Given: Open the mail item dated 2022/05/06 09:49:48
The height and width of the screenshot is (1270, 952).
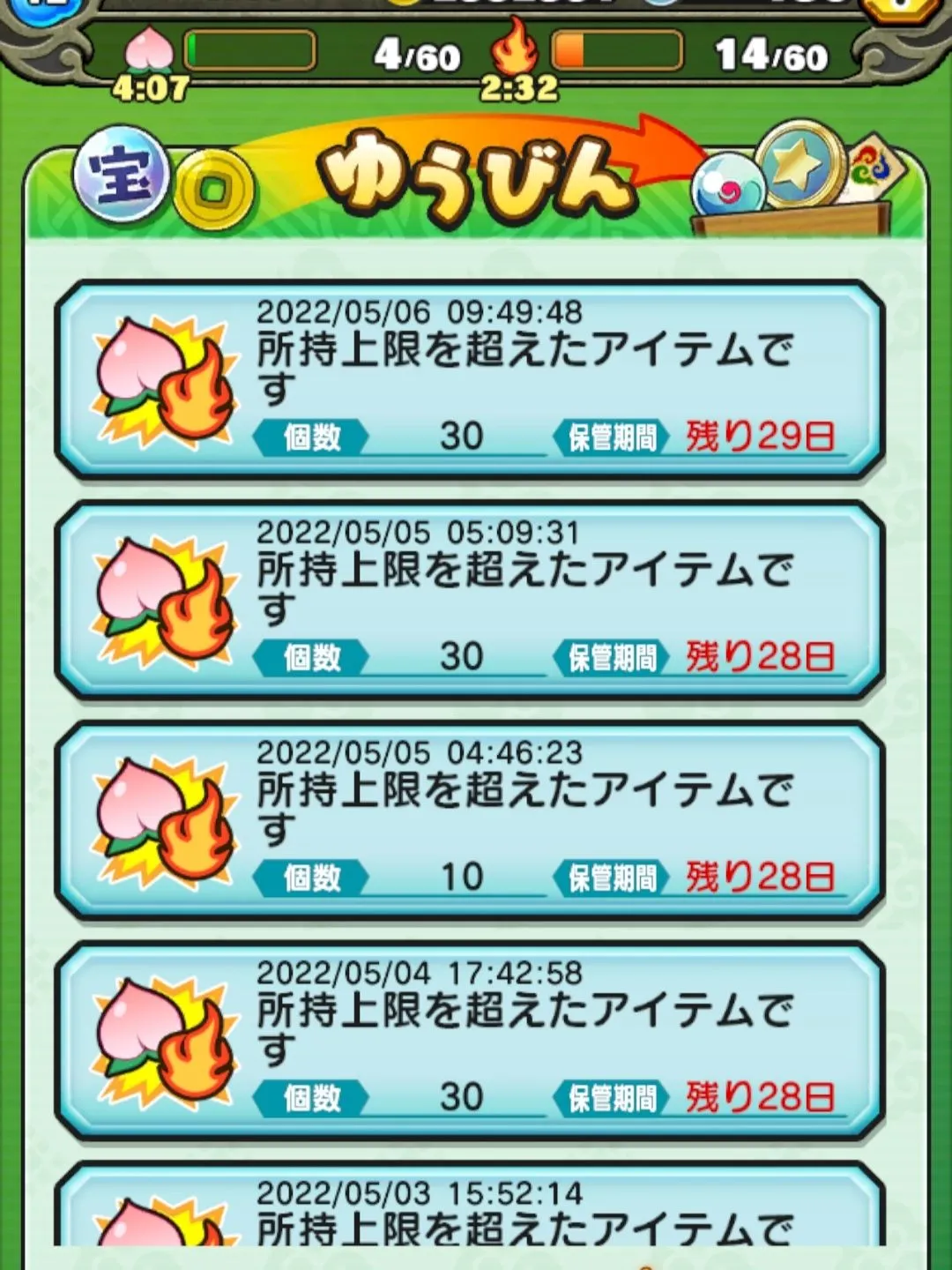Looking at the screenshot, I should click(469, 379).
